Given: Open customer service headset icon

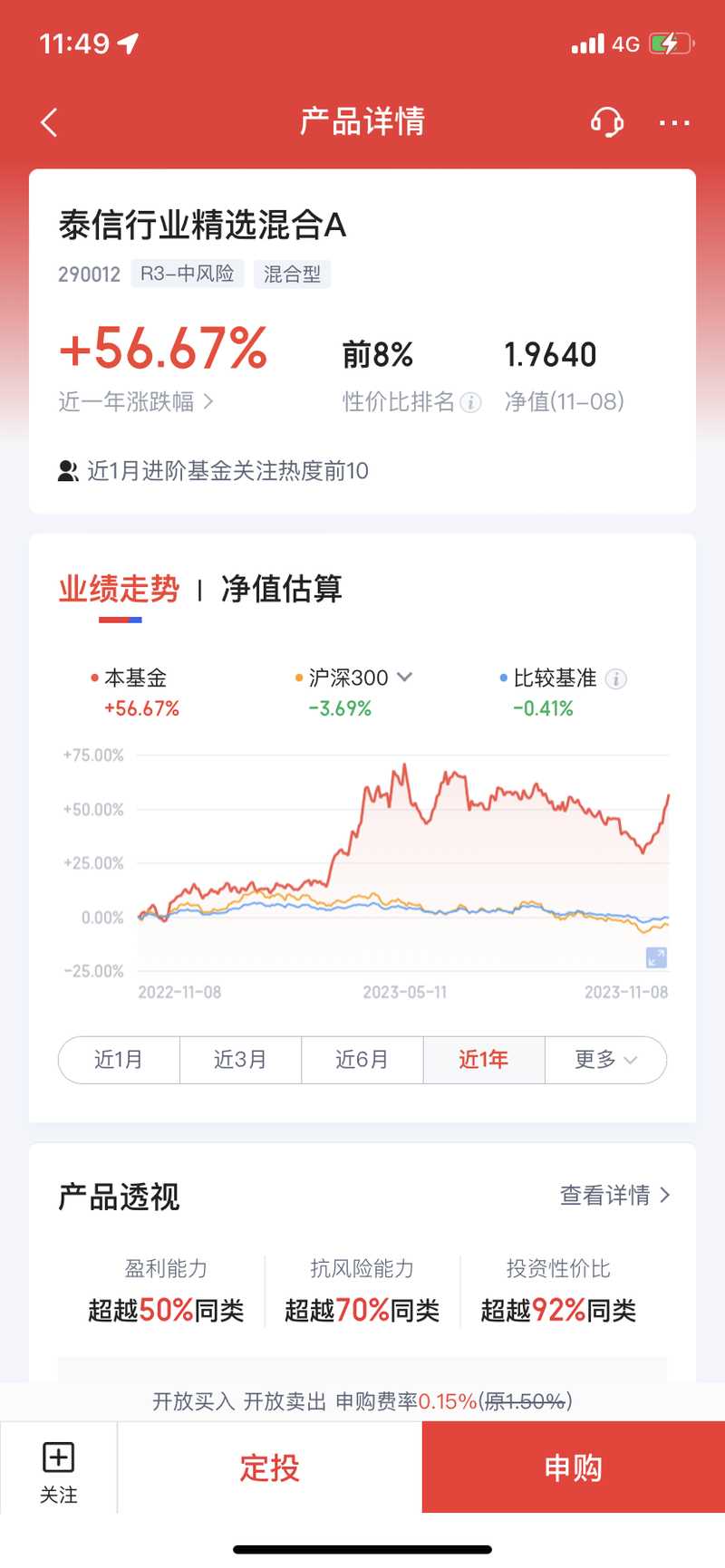Looking at the screenshot, I should click(x=607, y=122).
